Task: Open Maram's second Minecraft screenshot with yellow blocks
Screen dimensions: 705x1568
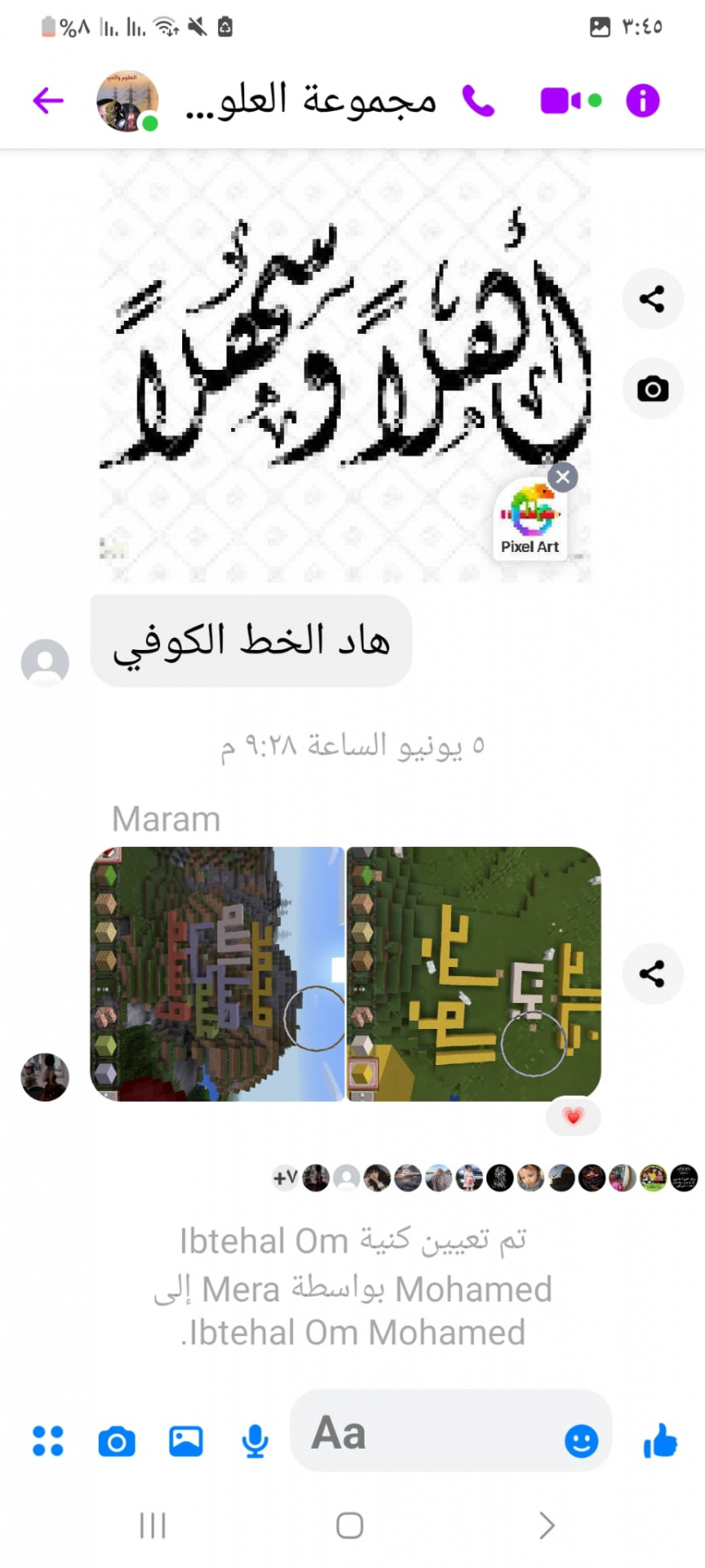Action: 474,973
